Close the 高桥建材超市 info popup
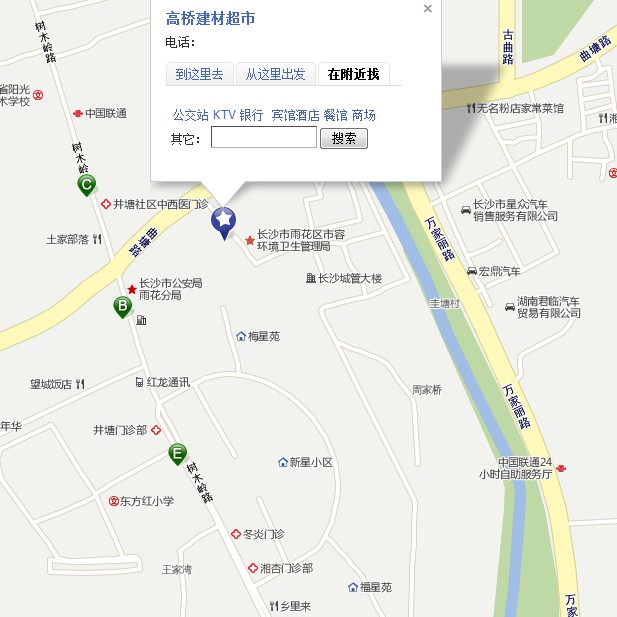Screen dimensions: 617x617 pyautogui.click(x=428, y=9)
